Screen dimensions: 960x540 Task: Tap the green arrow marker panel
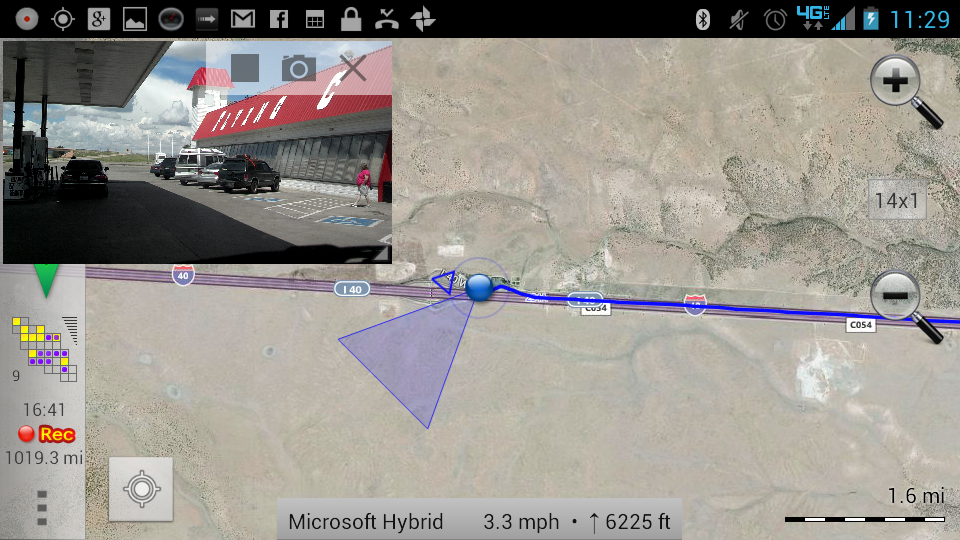[45, 280]
